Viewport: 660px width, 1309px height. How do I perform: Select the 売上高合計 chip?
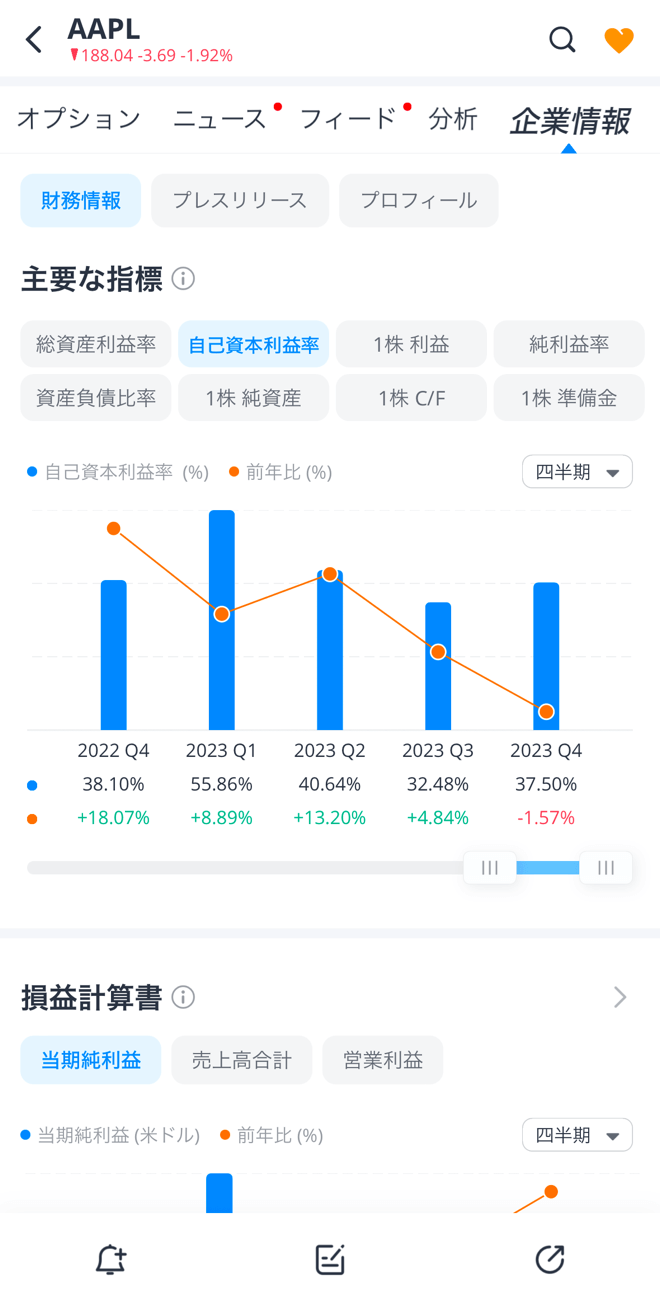click(242, 1060)
